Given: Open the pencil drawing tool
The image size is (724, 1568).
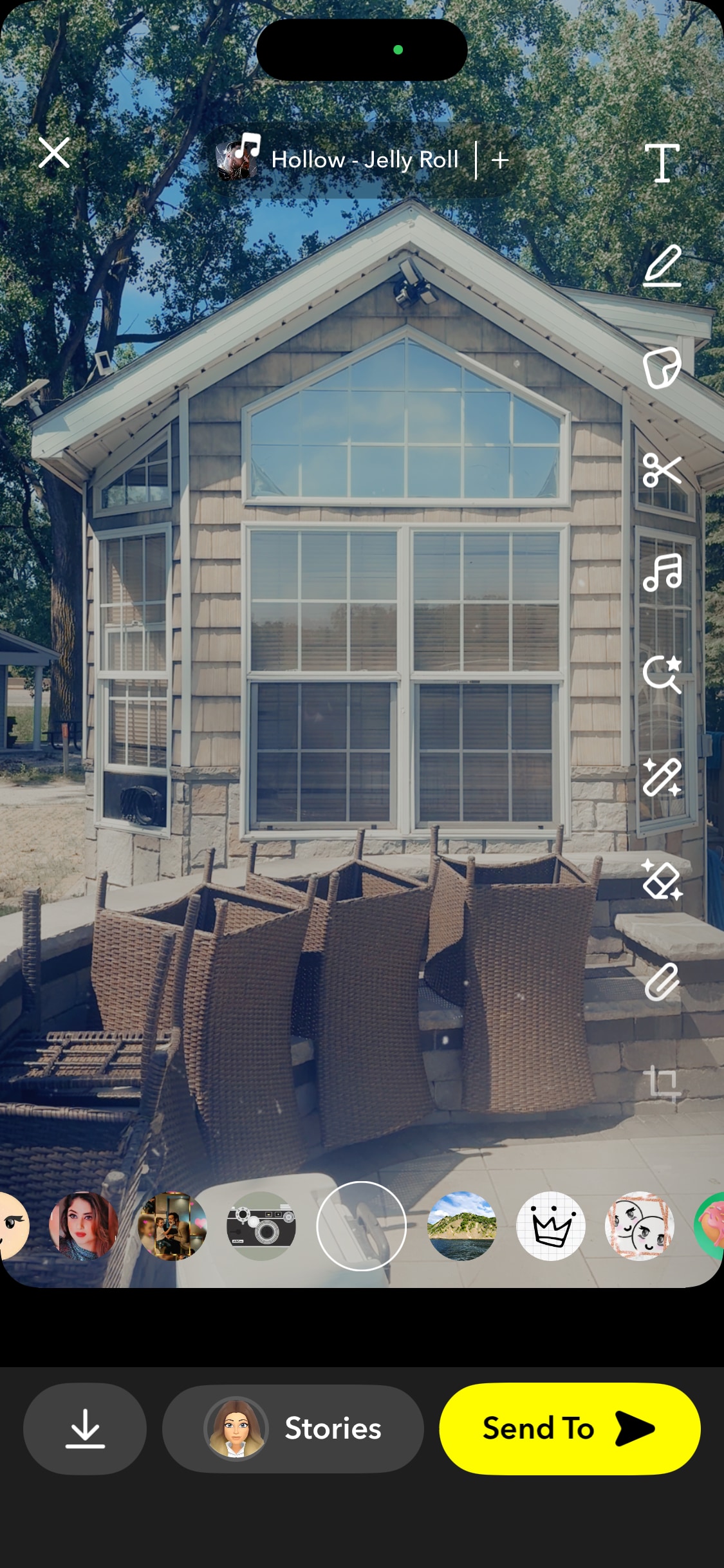Looking at the screenshot, I should [662, 266].
